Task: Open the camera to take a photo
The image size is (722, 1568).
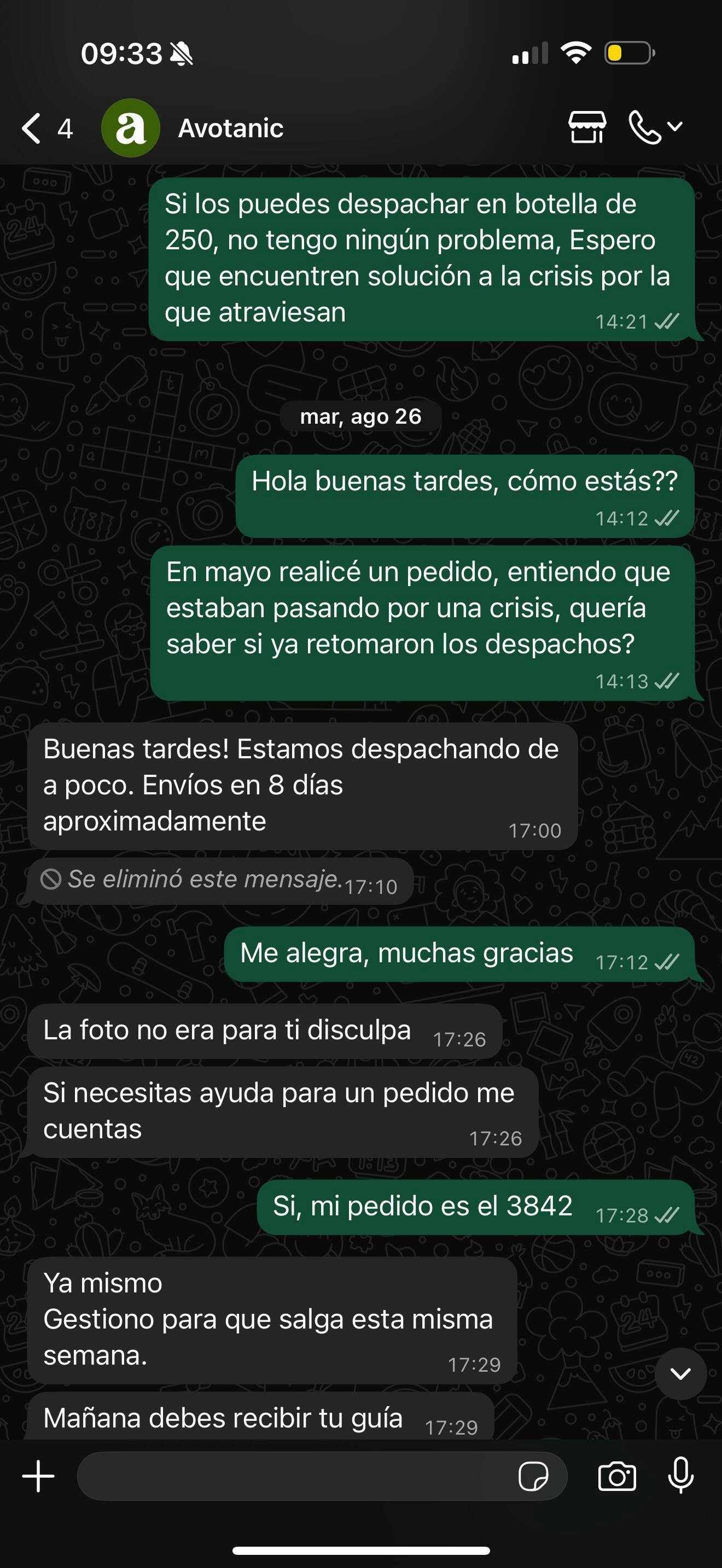Action: (616, 1476)
